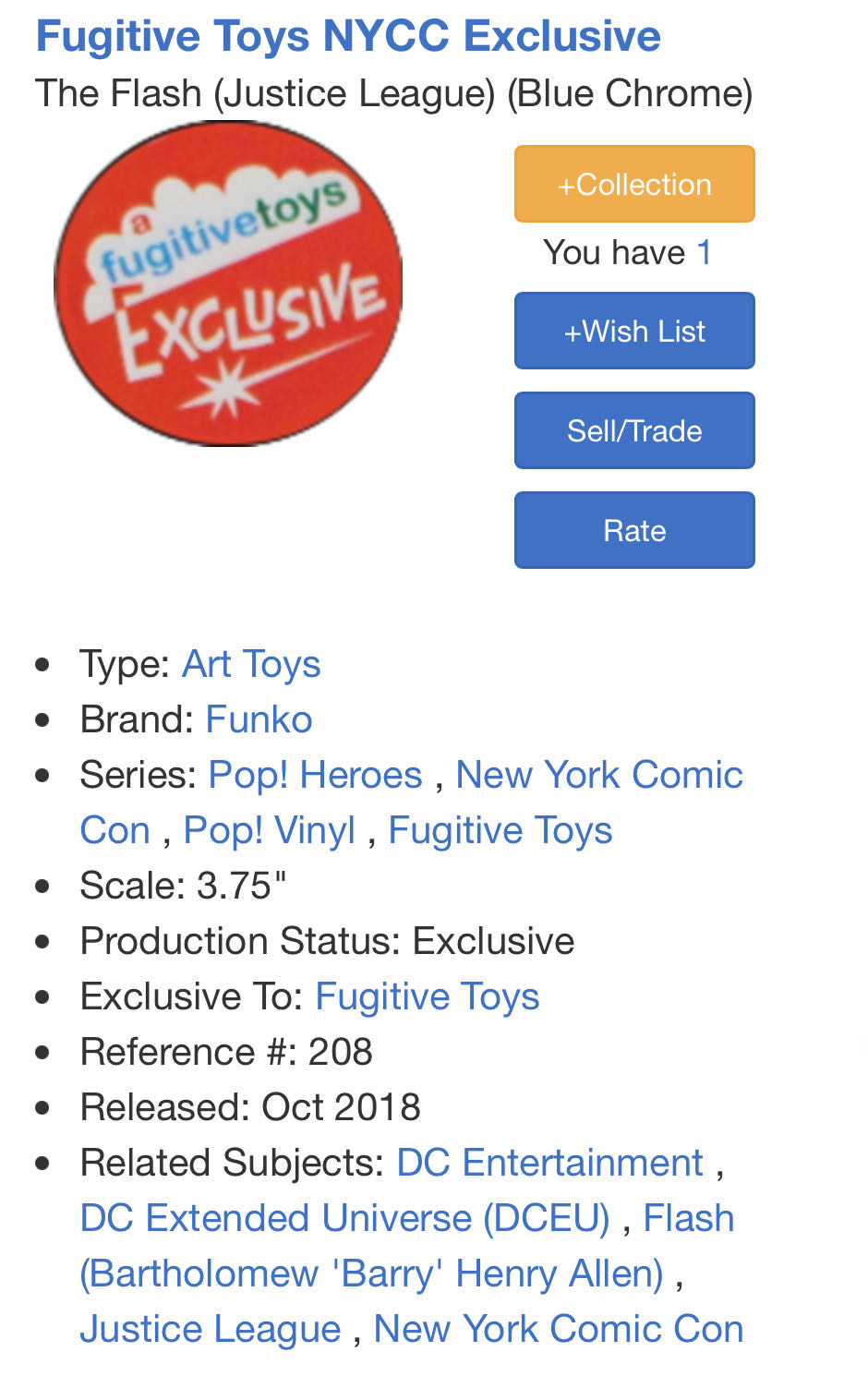This screenshot has width=868, height=1376.
Task: Browse the Art Toys type link
Action: (x=250, y=663)
